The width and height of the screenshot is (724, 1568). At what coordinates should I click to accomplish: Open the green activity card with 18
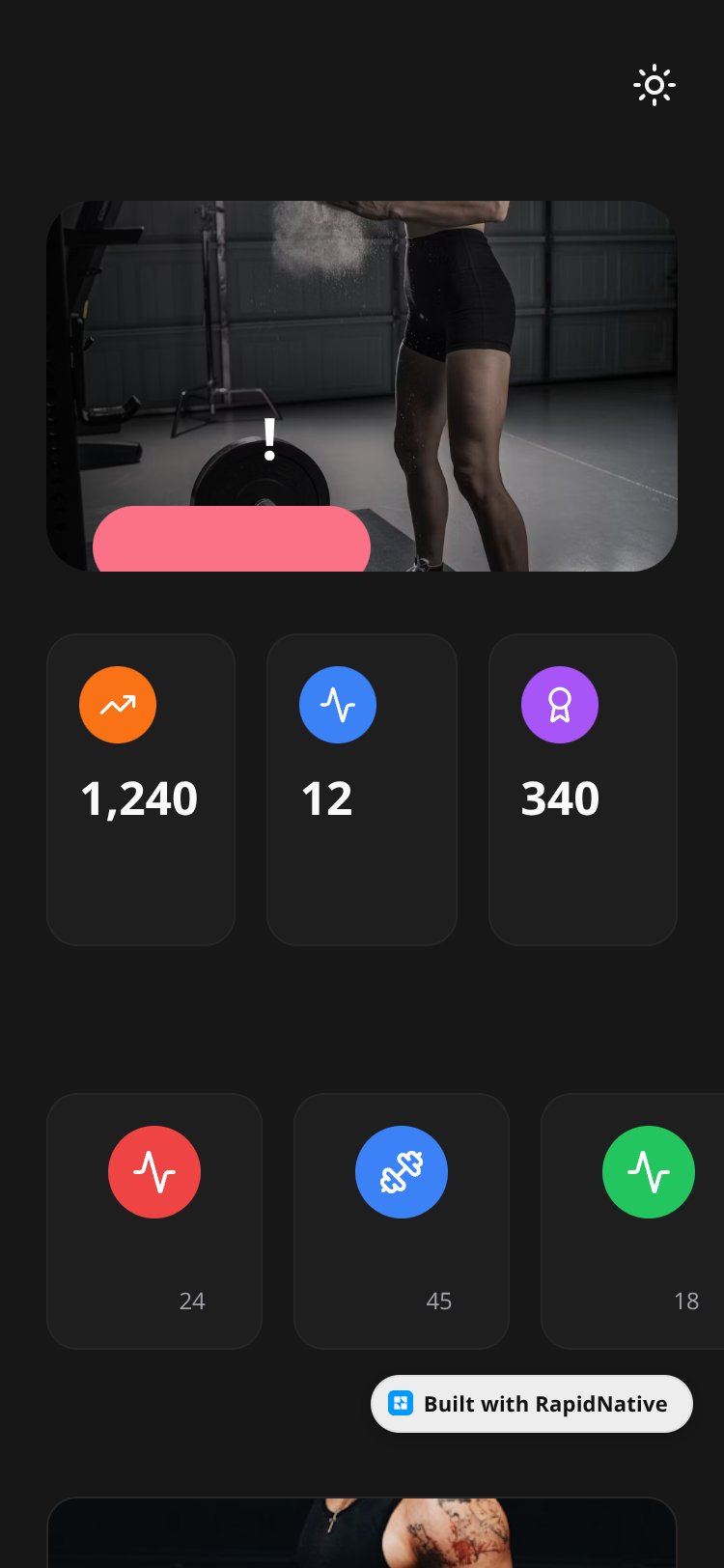pos(633,1221)
